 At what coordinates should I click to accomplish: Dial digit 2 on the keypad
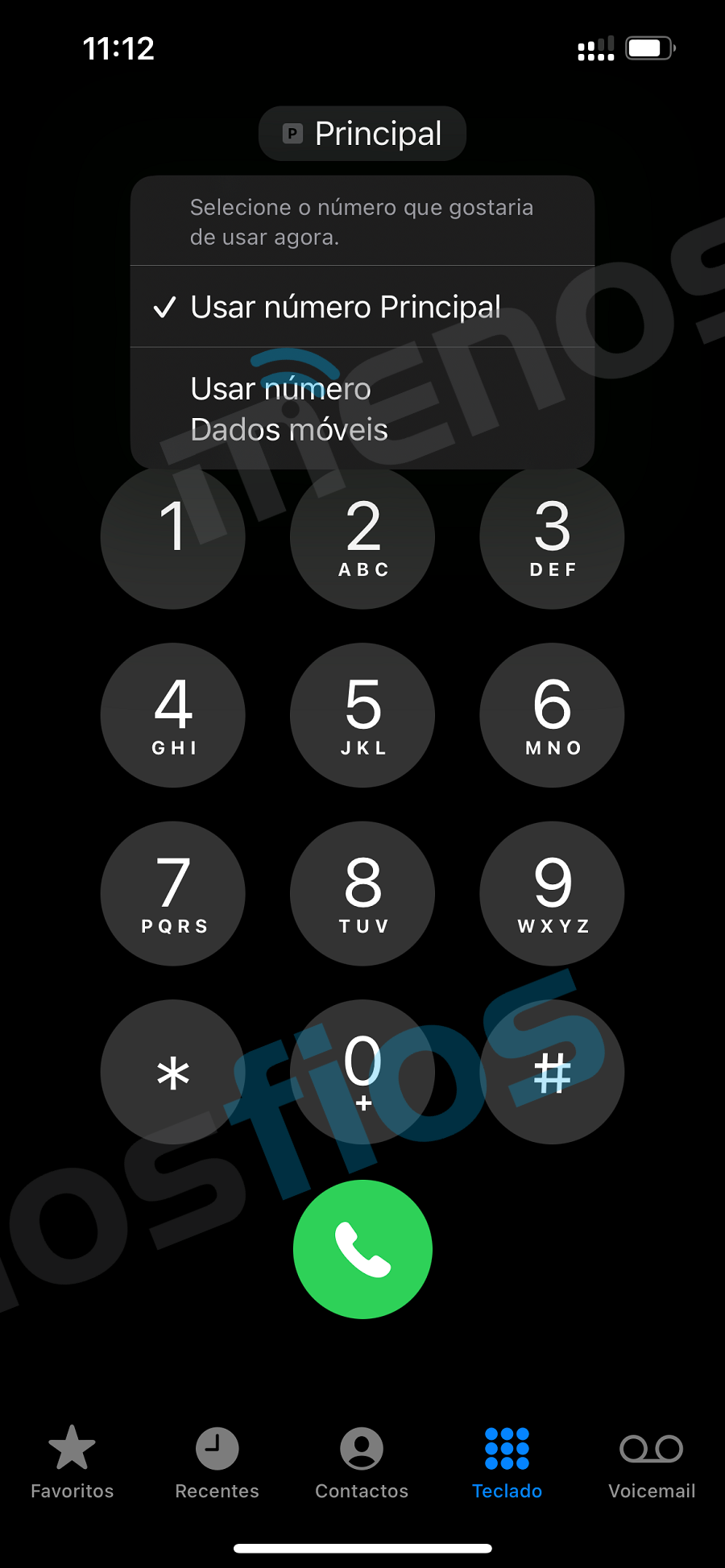click(x=362, y=537)
